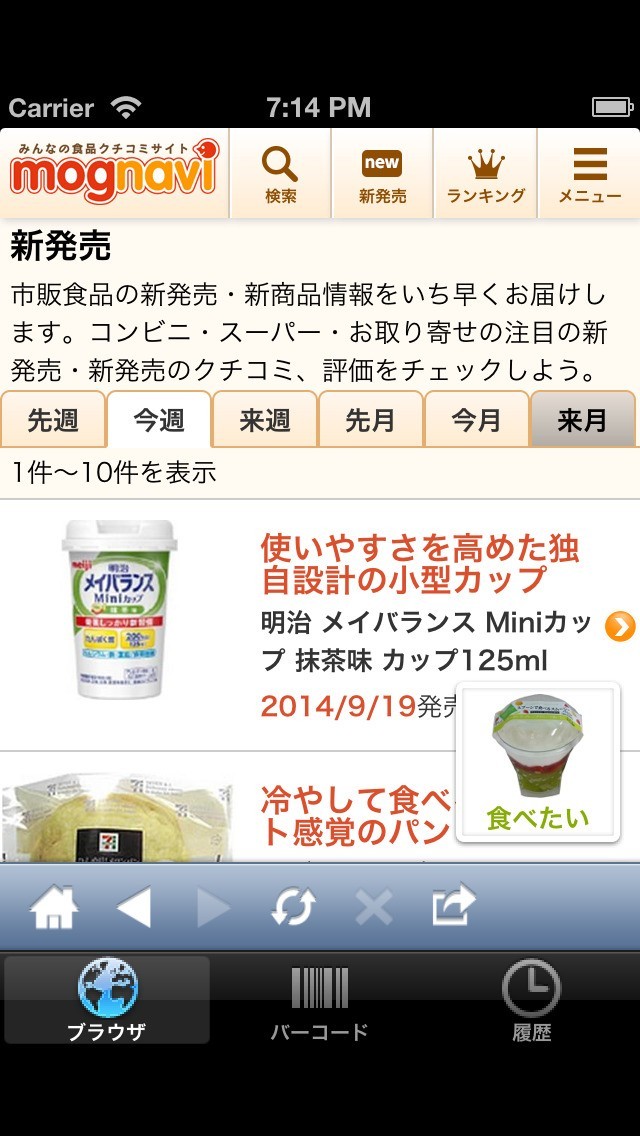Tap the 食べたい floating product card
Image resolution: width=640 pixels, height=1136 pixels.
click(x=538, y=762)
